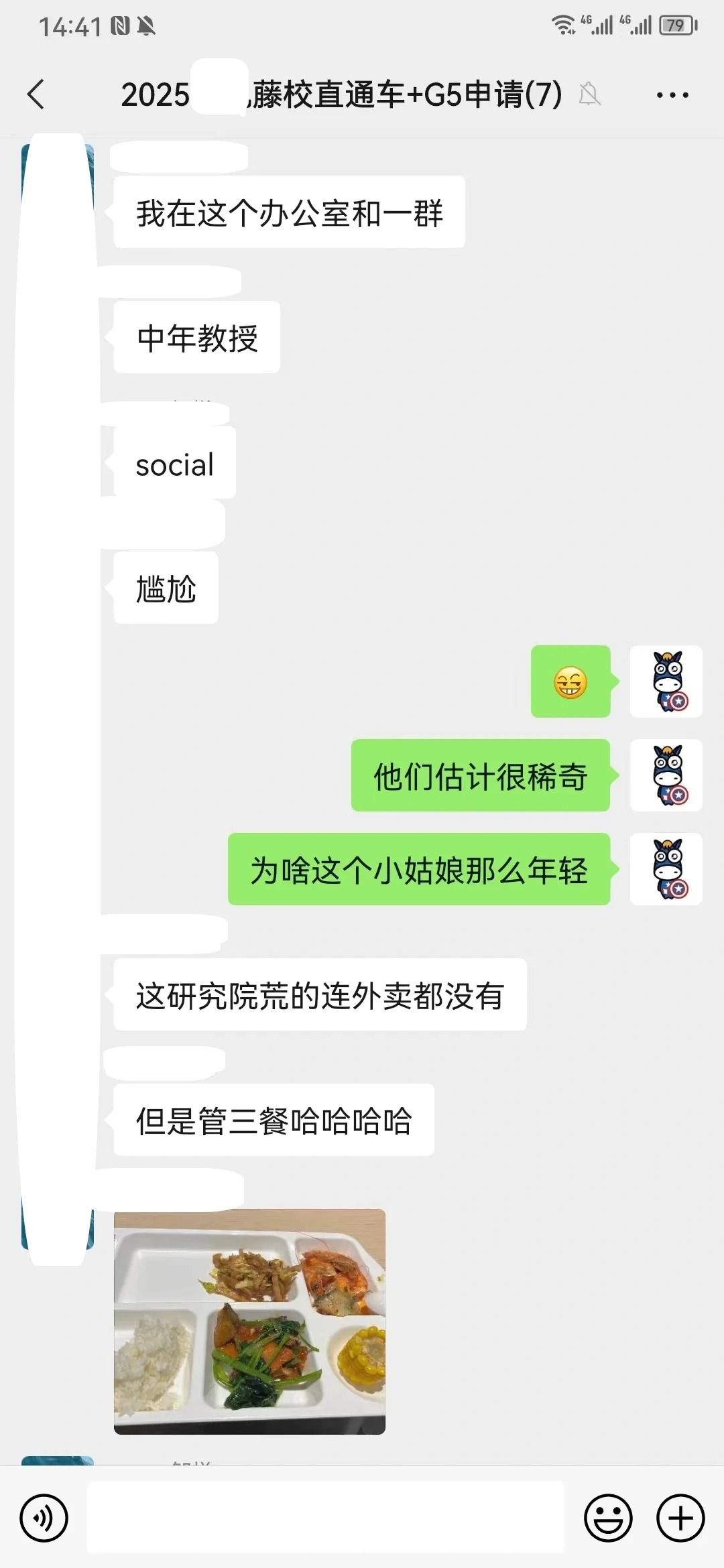Tap the message text input field

(x=326, y=1518)
